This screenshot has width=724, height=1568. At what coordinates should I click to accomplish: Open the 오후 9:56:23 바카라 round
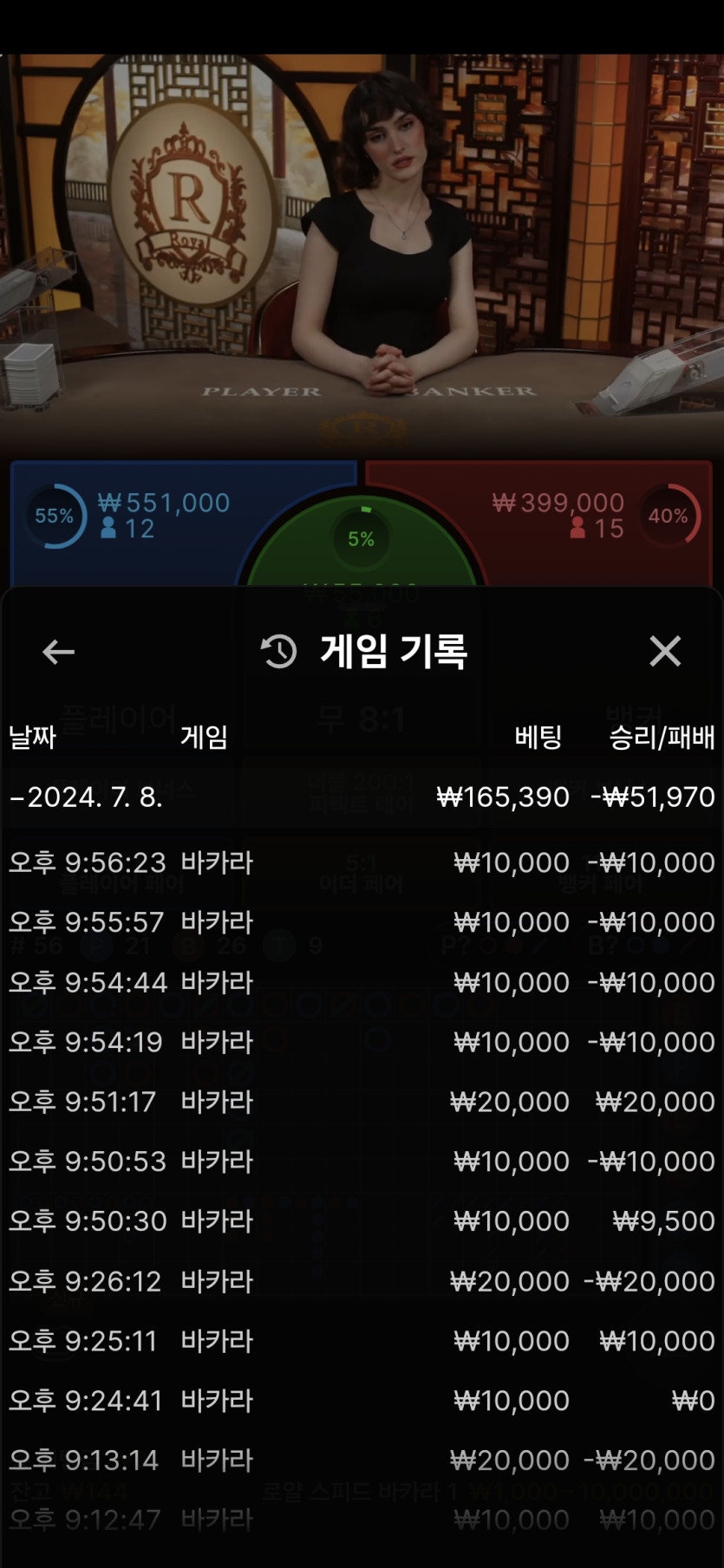pyautogui.click(x=362, y=862)
